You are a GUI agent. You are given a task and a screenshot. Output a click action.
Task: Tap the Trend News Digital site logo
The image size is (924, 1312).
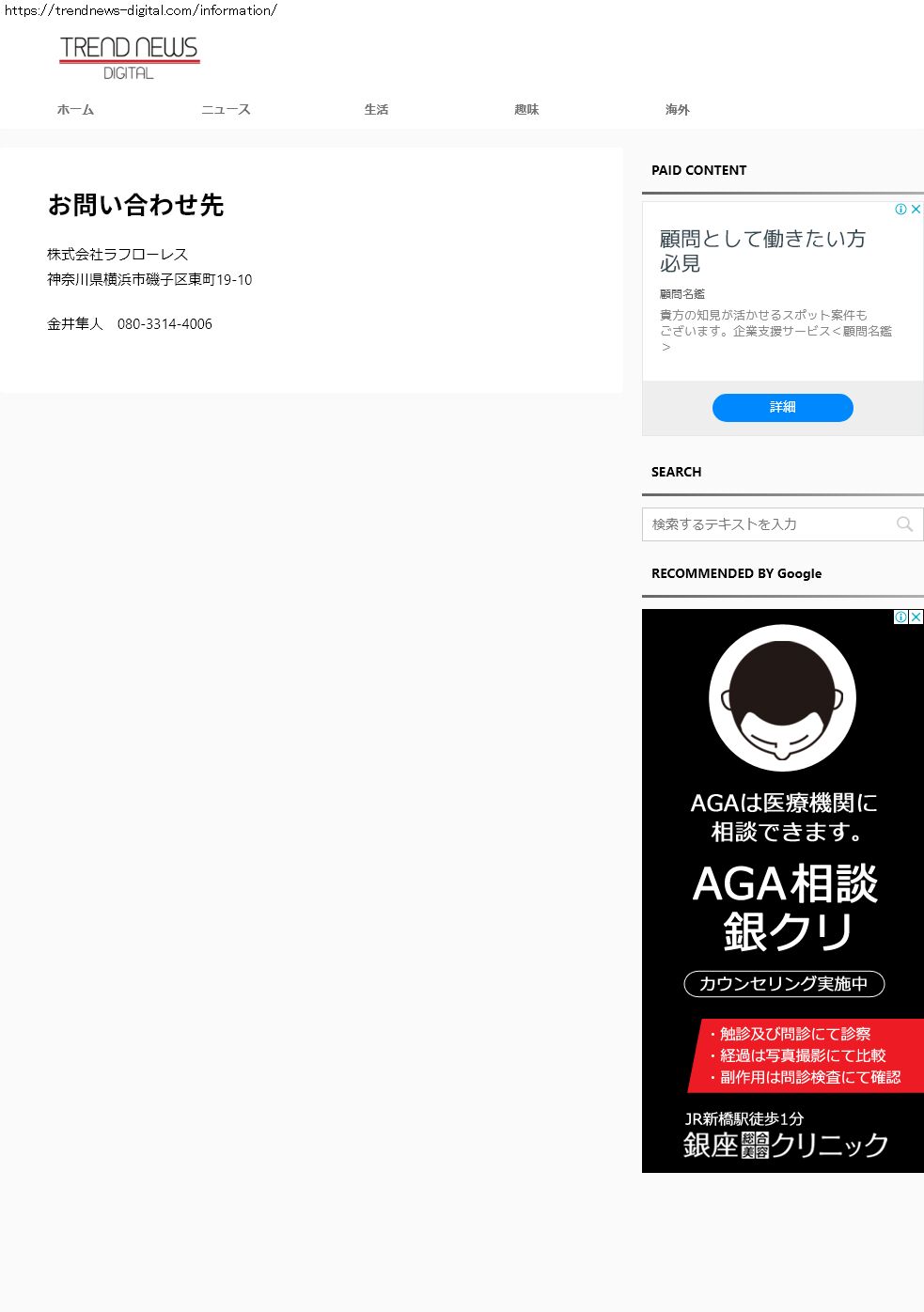(130, 57)
